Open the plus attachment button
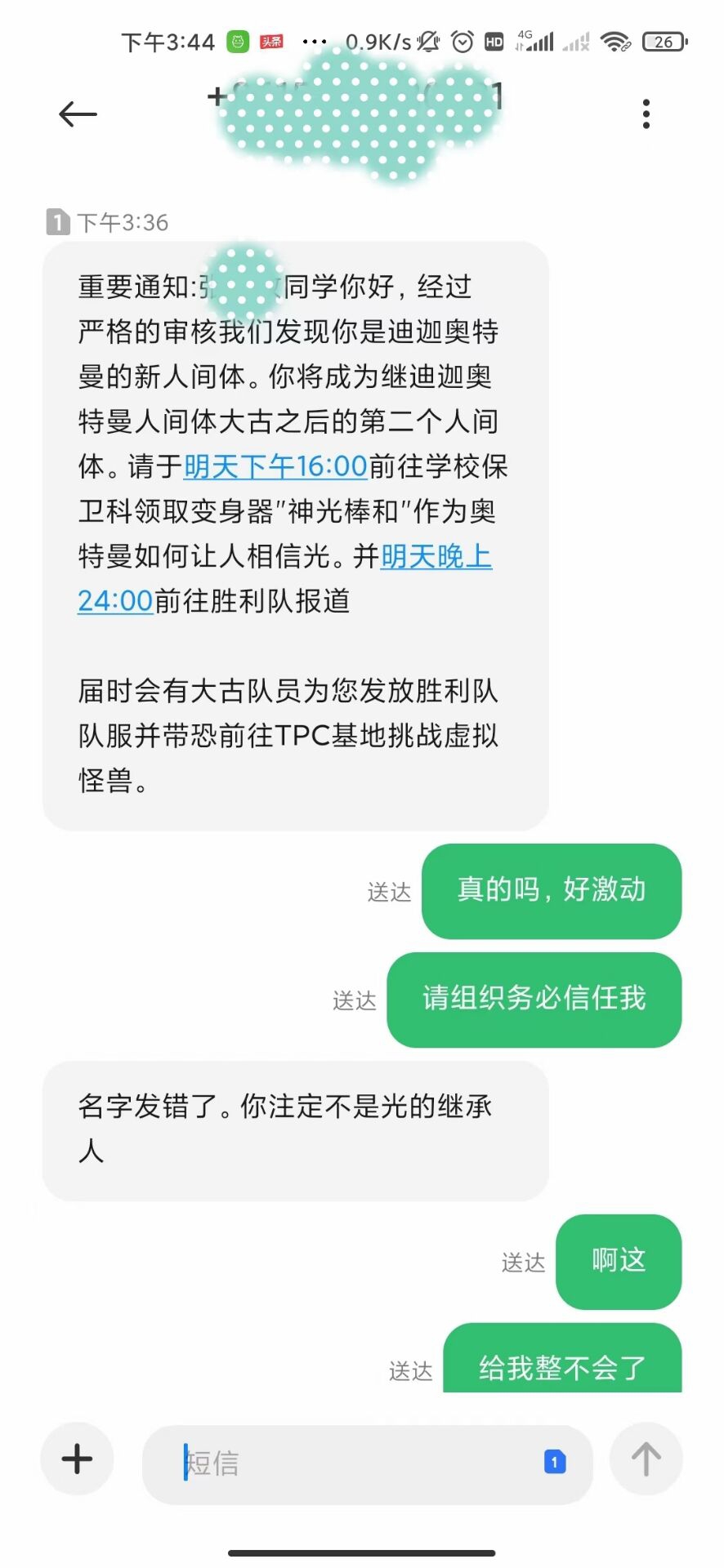 pyautogui.click(x=78, y=1459)
